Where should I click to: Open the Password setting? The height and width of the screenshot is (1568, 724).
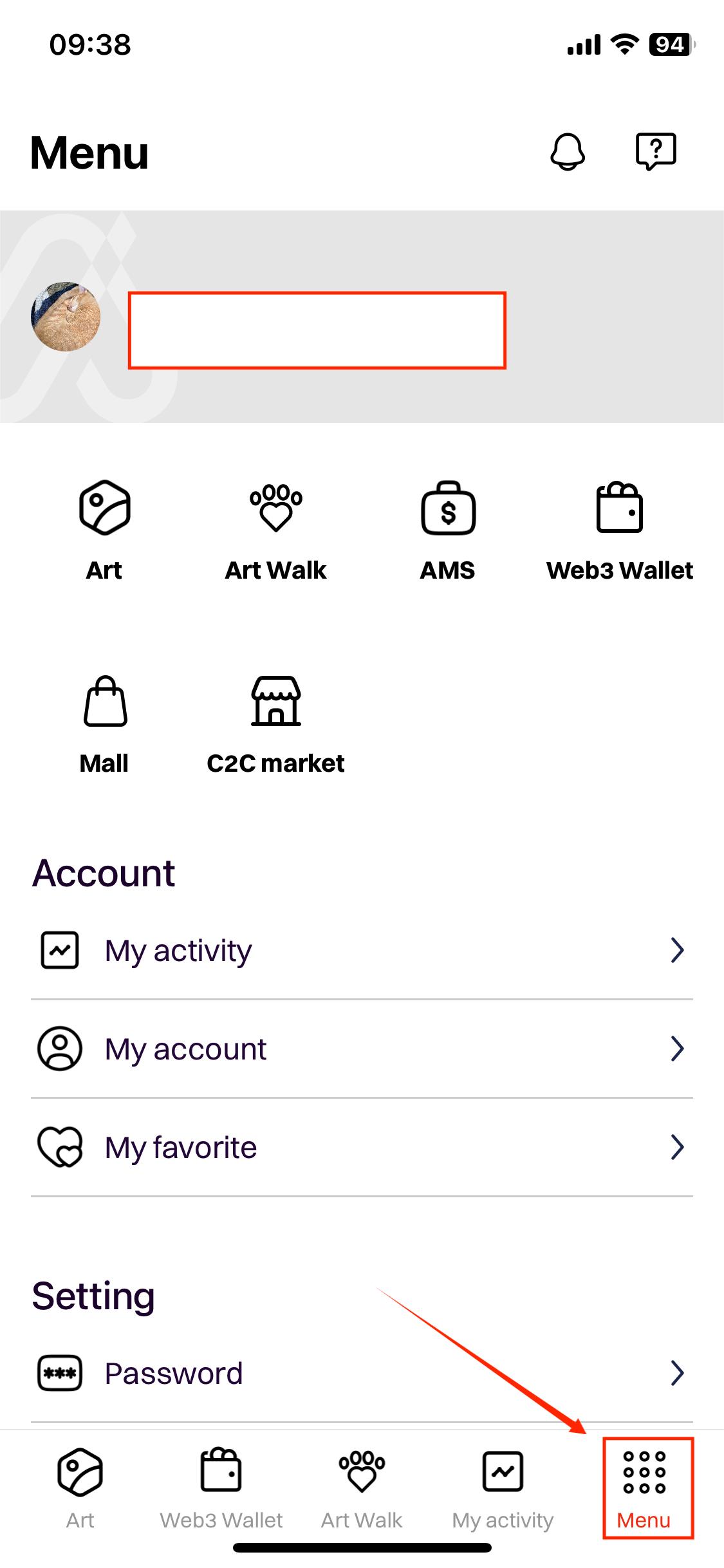tap(362, 1374)
